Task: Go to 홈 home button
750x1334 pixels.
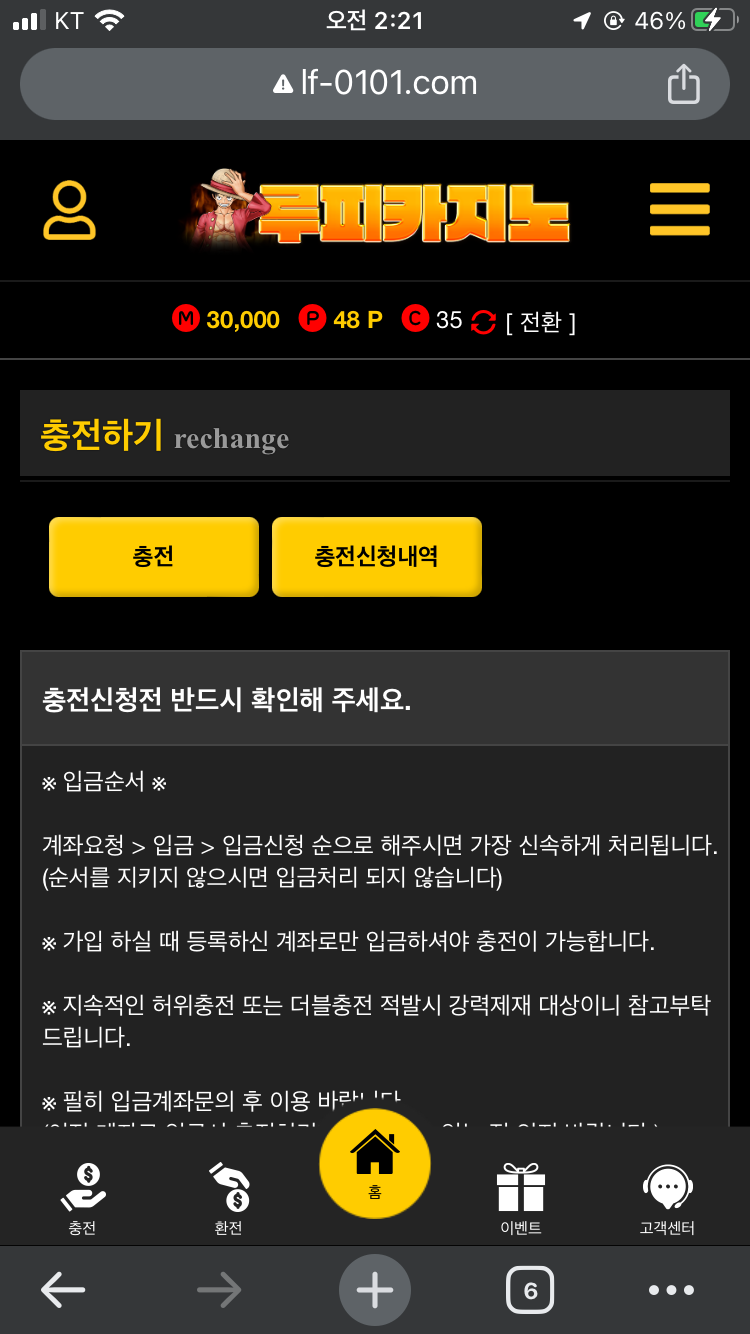Action: [375, 1166]
